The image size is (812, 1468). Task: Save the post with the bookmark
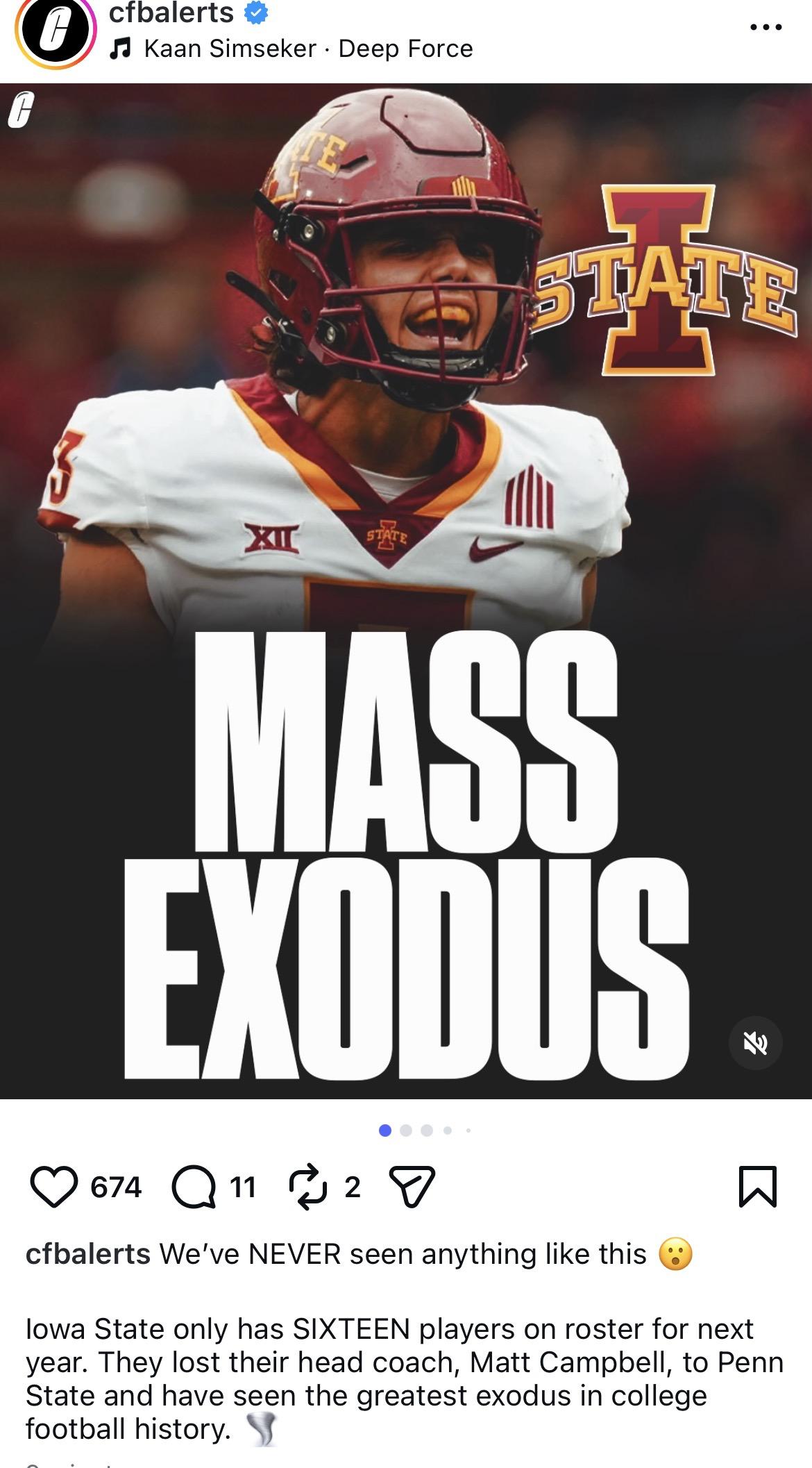click(x=758, y=1187)
